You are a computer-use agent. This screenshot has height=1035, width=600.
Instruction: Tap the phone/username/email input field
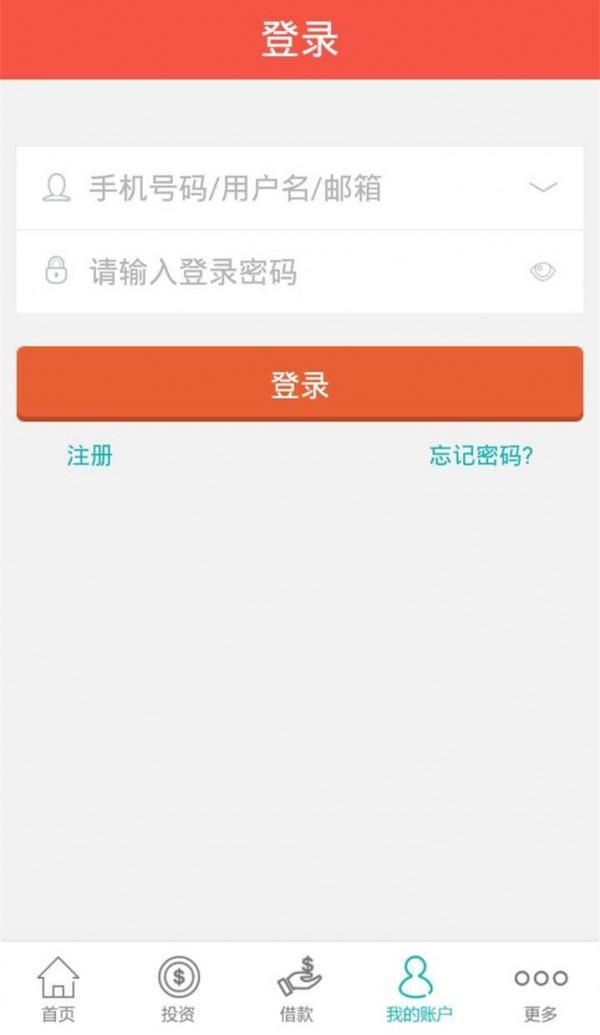click(290, 188)
